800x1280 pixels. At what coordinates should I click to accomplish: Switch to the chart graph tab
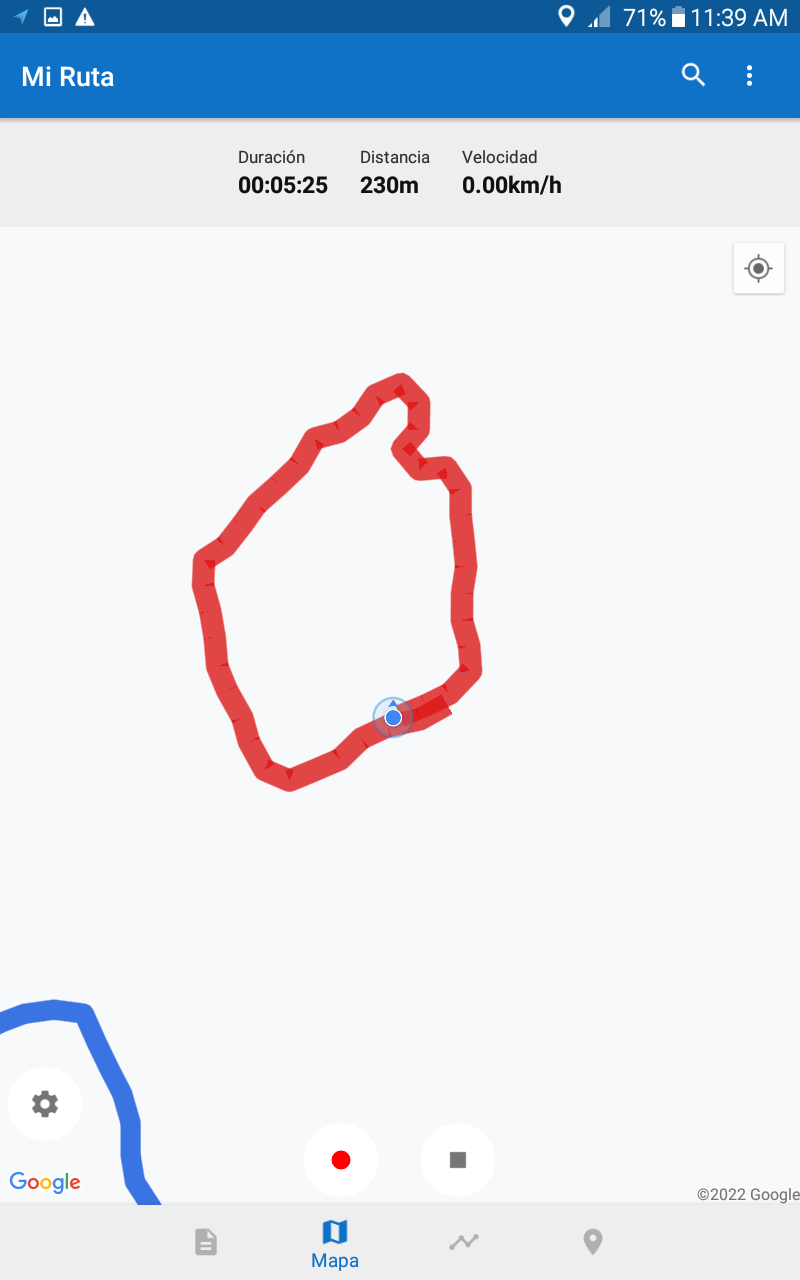click(x=464, y=1242)
